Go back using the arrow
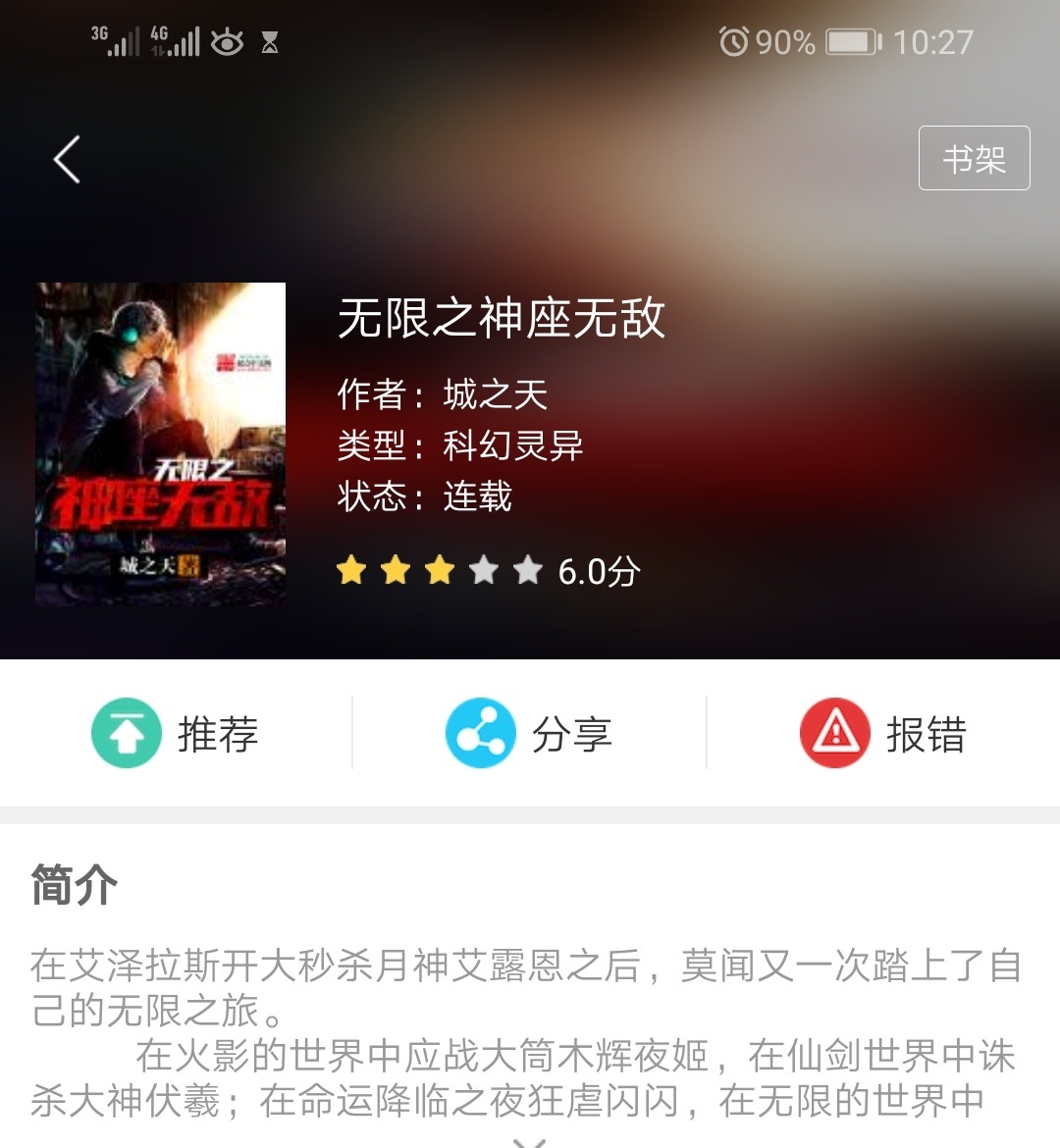 click(67, 159)
